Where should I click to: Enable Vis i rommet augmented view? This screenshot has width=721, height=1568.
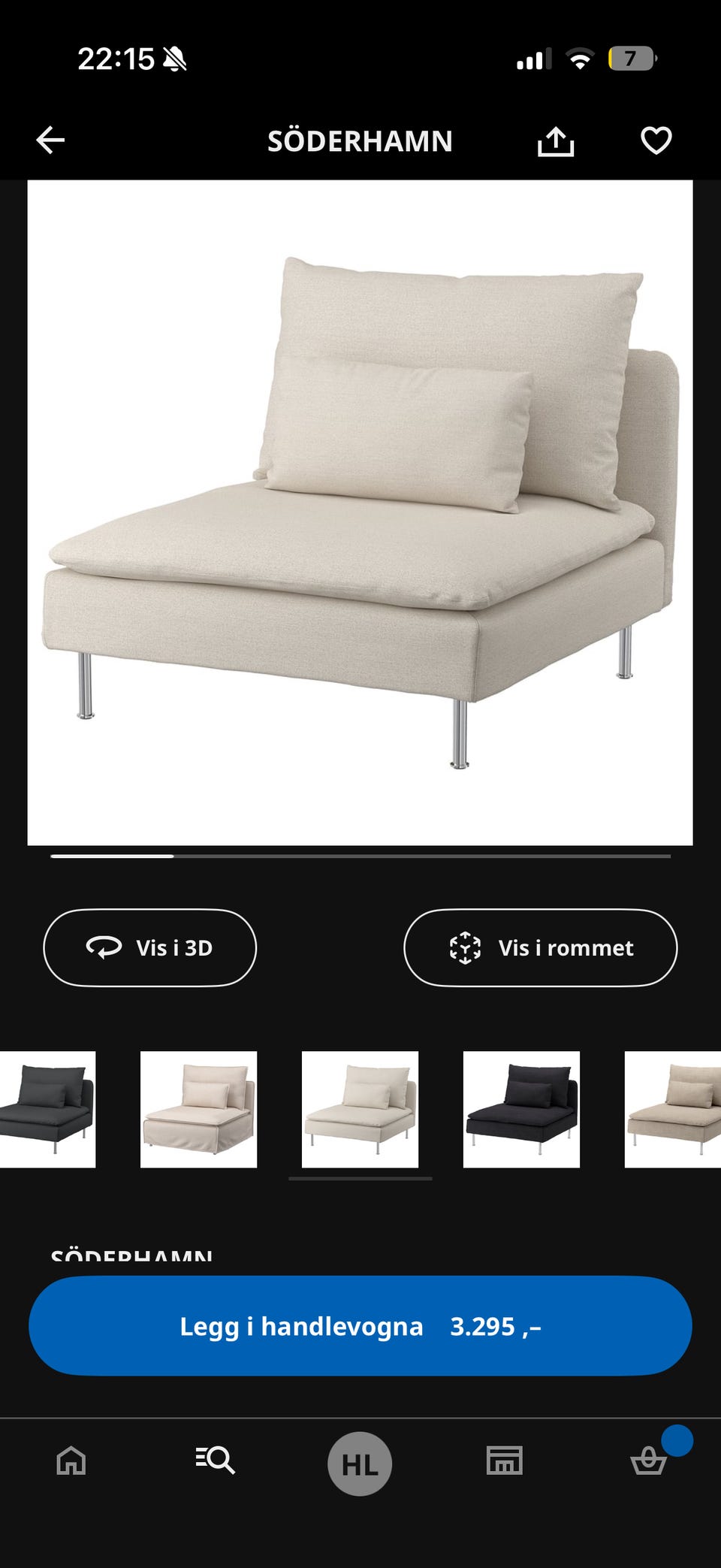(539, 947)
